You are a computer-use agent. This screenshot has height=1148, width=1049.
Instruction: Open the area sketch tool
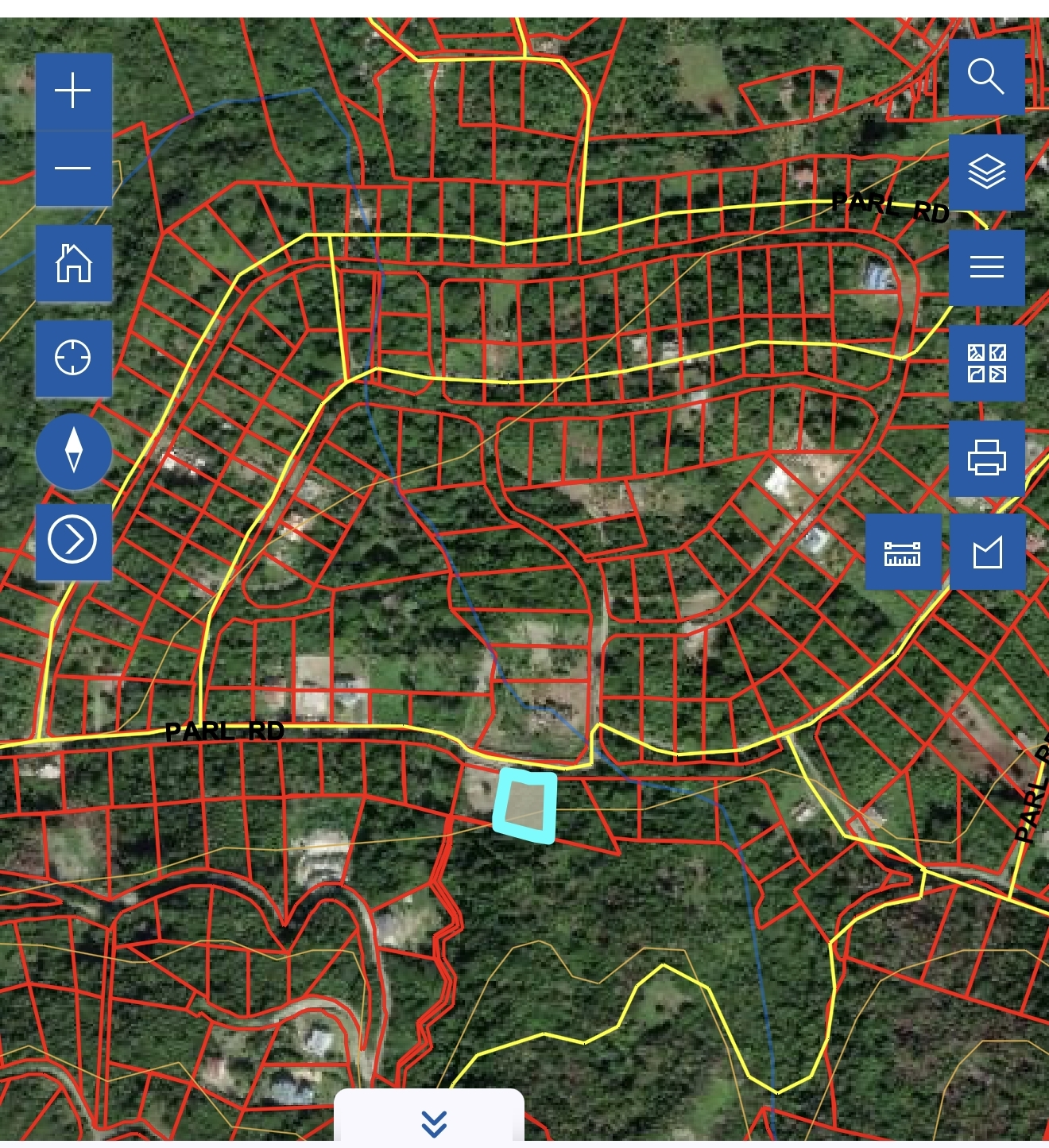coord(987,552)
